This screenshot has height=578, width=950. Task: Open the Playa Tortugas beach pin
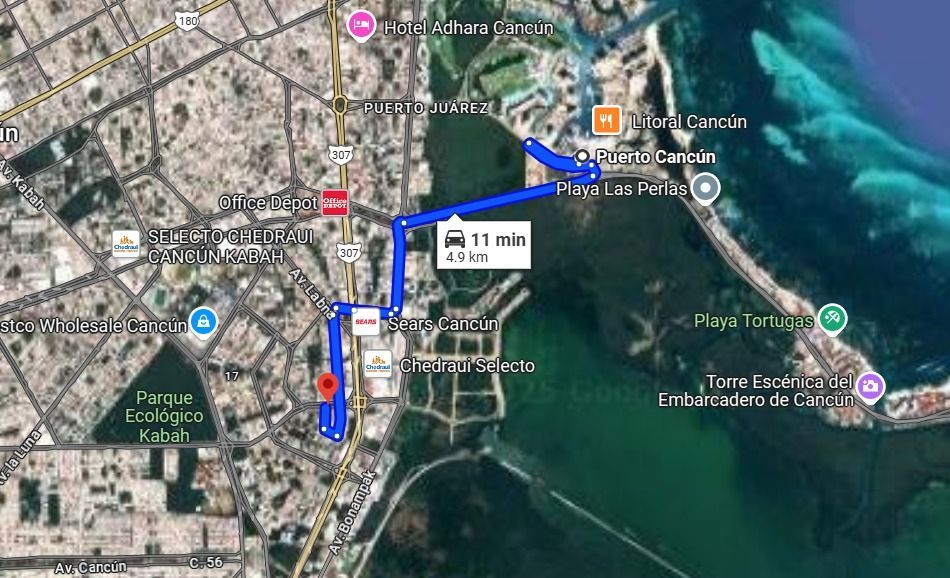[x=832, y=319]
